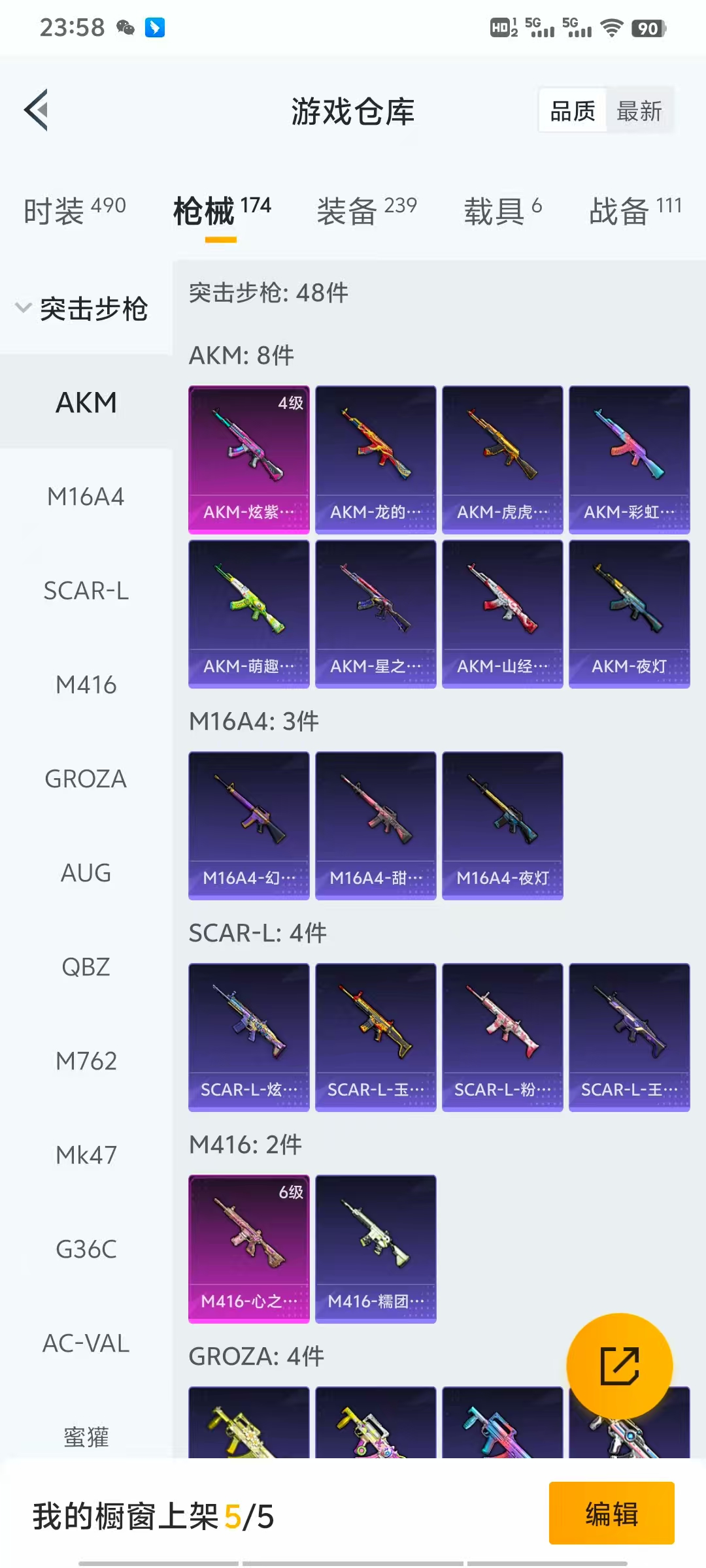Image resolution: width=706 pixels, height=1568 pixels.
Task: Sort the warehouse by 最新
Action: click(639, 110)
